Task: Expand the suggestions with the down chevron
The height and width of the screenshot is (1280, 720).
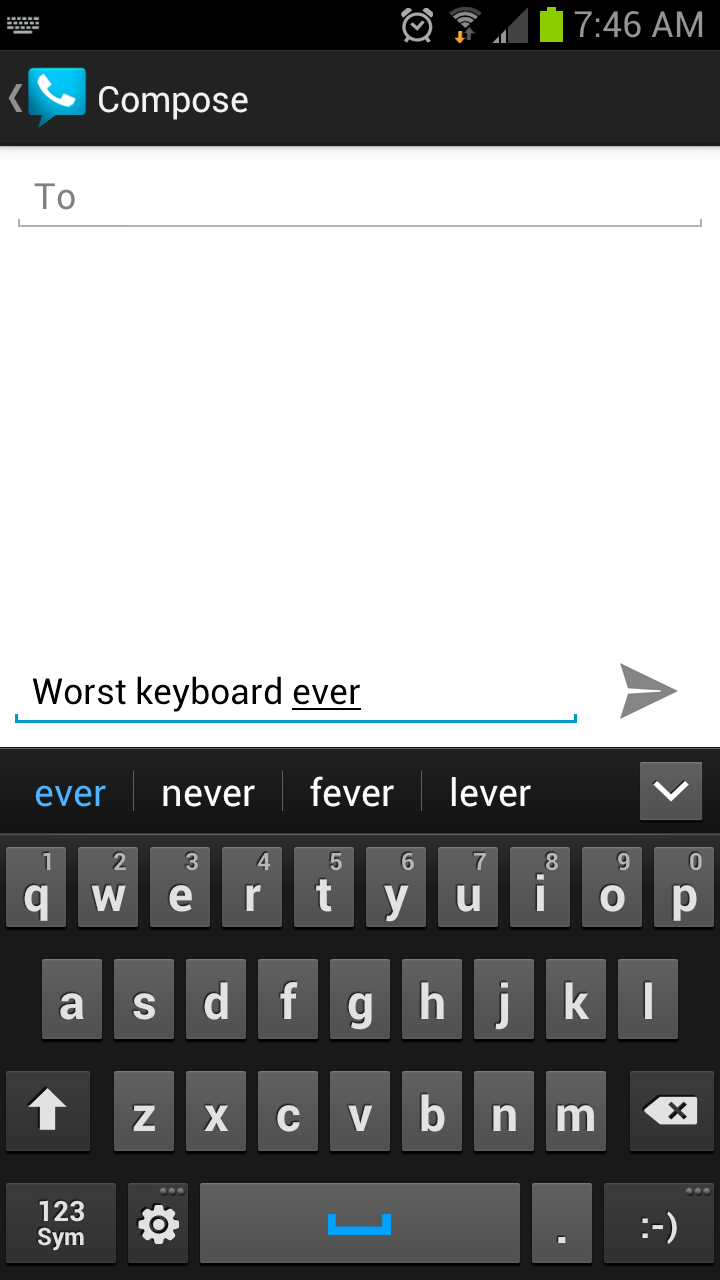Action: 670,792
